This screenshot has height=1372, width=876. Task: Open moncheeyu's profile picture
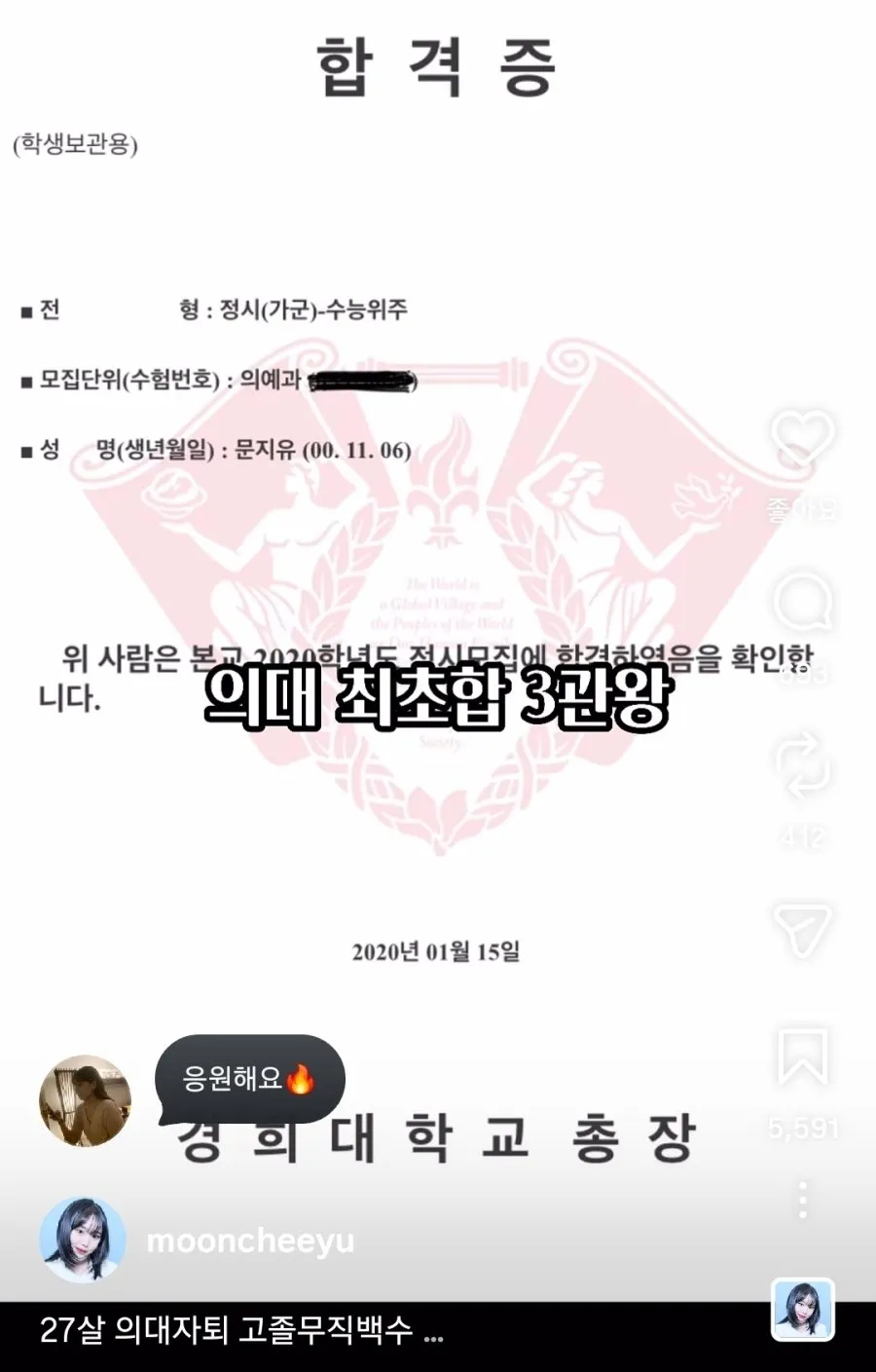(83, 1240)
